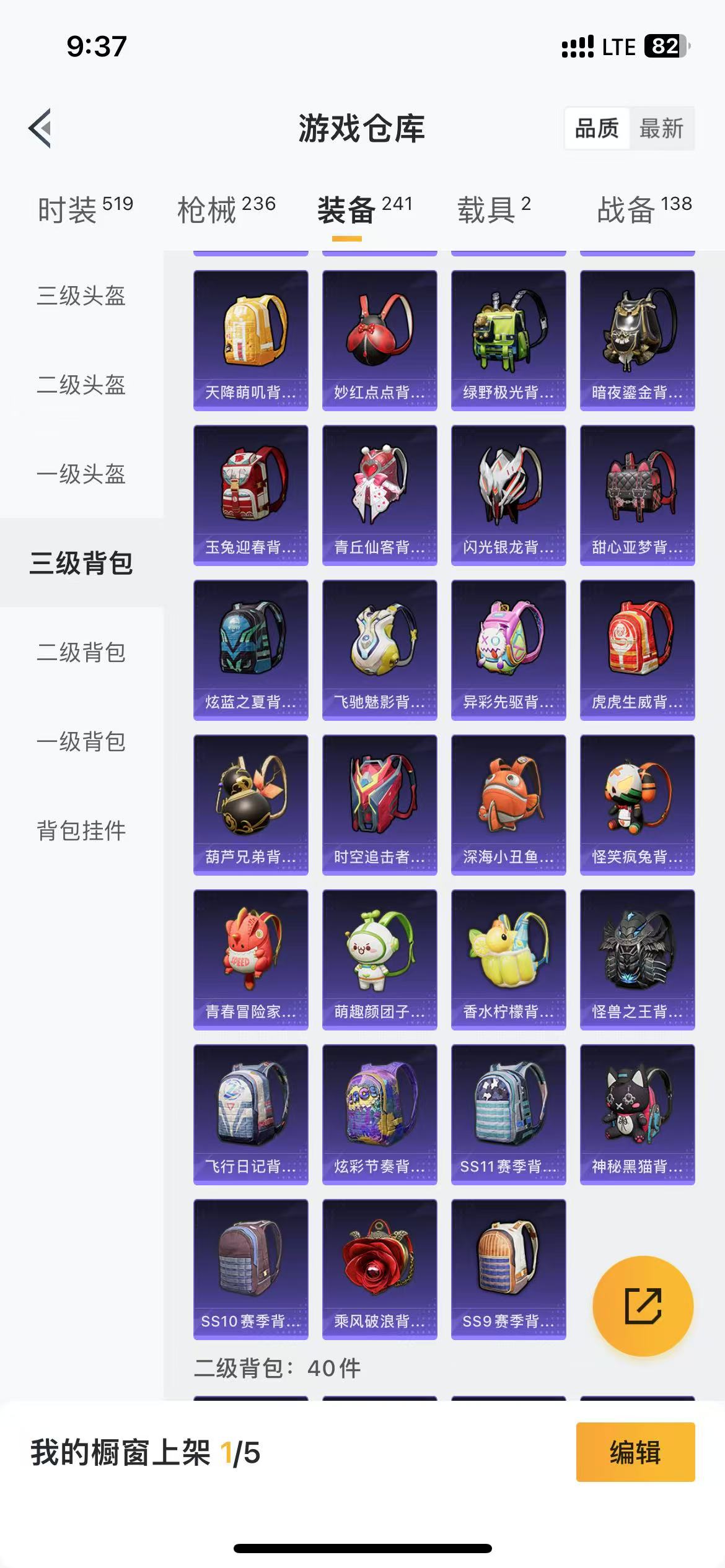View the 神秘黑猫 backpack item
Image resolution: width=725 pixels, height=1568 pixels.
pyautogui.click(x=638, y=1114)
